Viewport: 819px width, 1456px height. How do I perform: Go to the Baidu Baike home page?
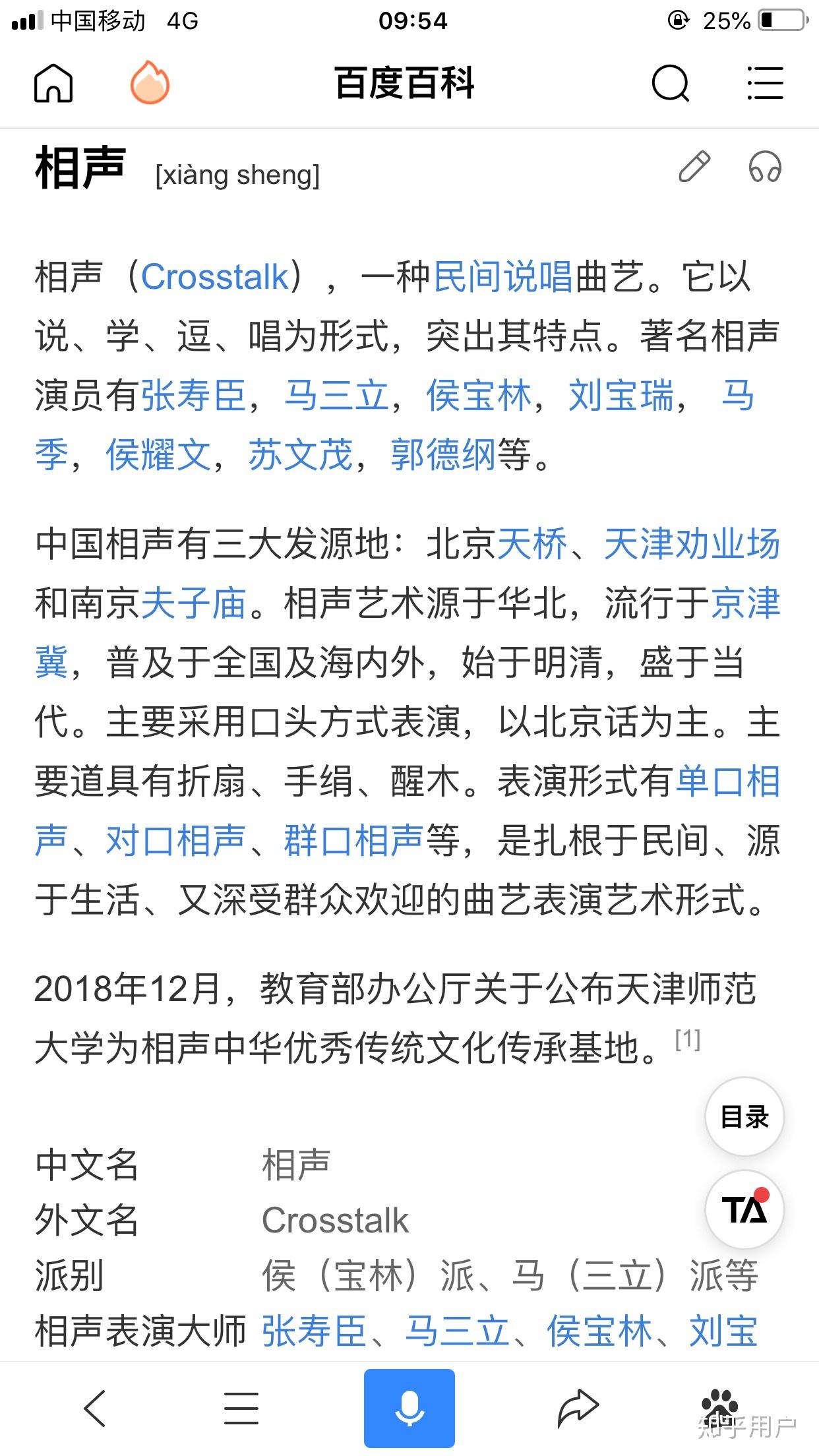click(53, 83)
